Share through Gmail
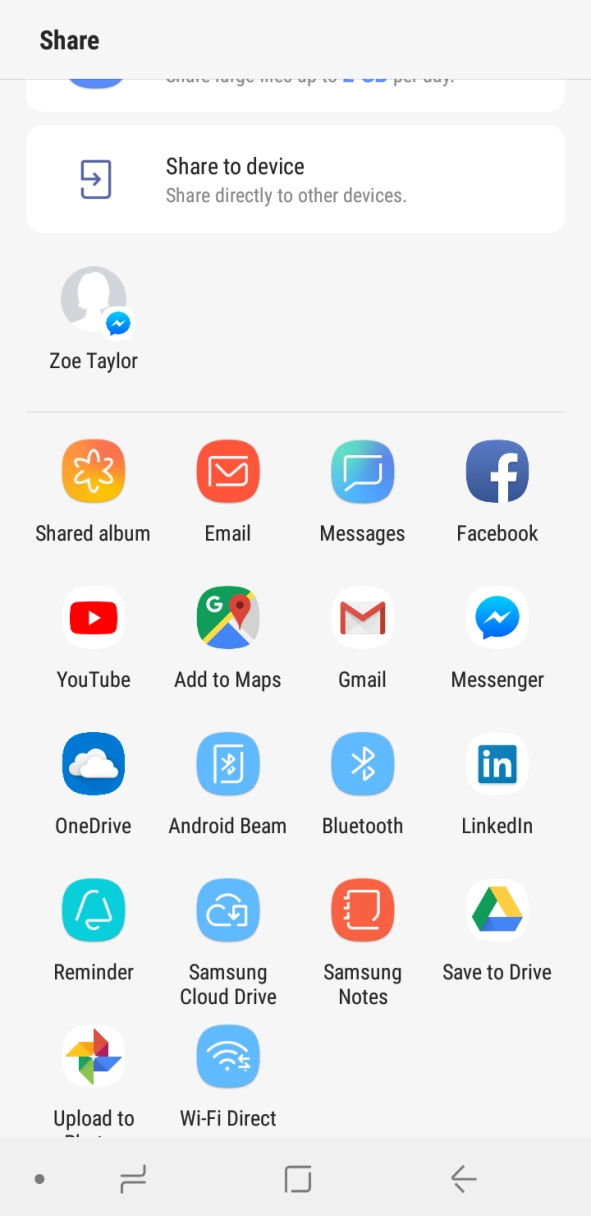Screen dimensions: 591x1216 tap(362, 638)
